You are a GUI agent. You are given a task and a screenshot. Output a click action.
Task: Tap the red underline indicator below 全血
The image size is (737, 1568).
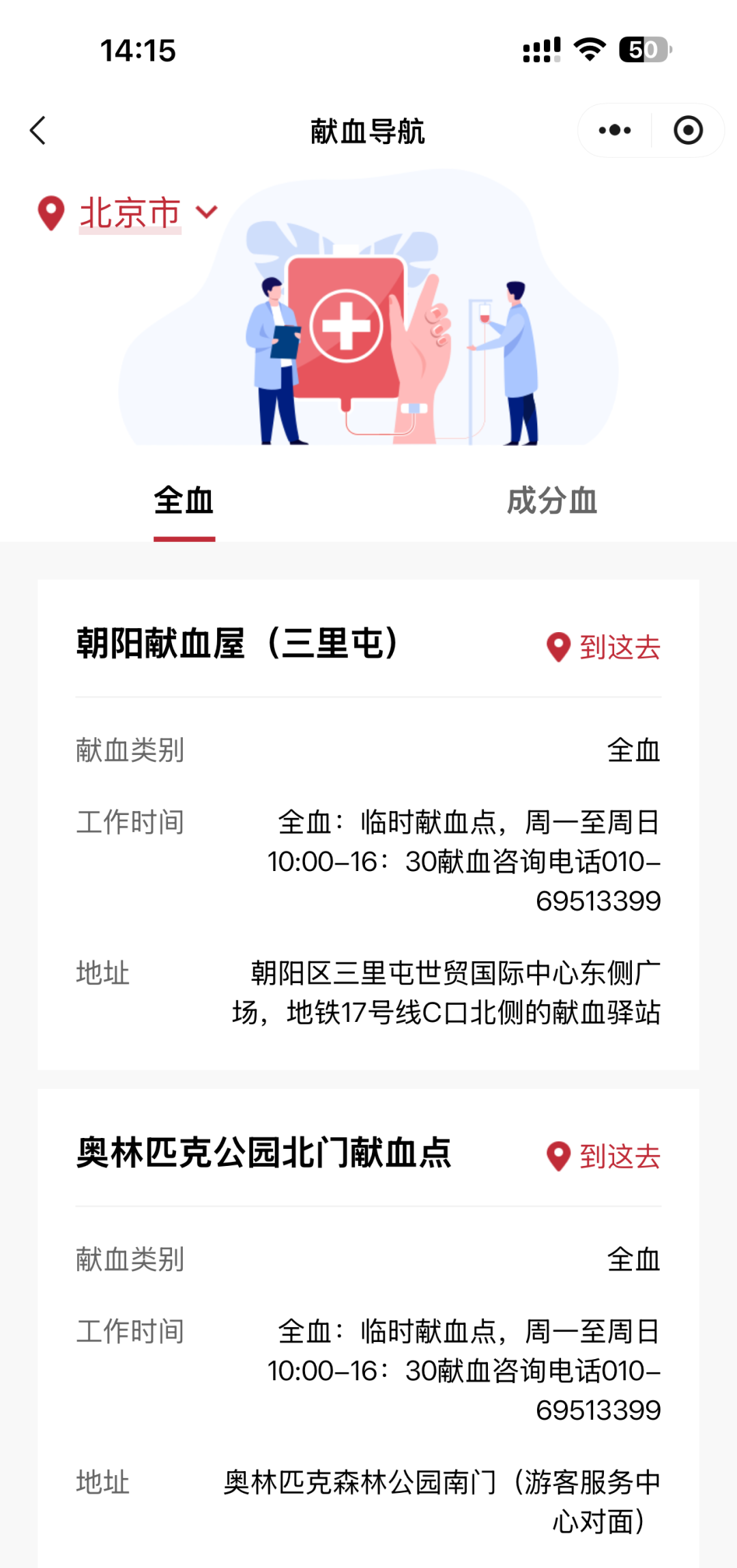(184, 539)
